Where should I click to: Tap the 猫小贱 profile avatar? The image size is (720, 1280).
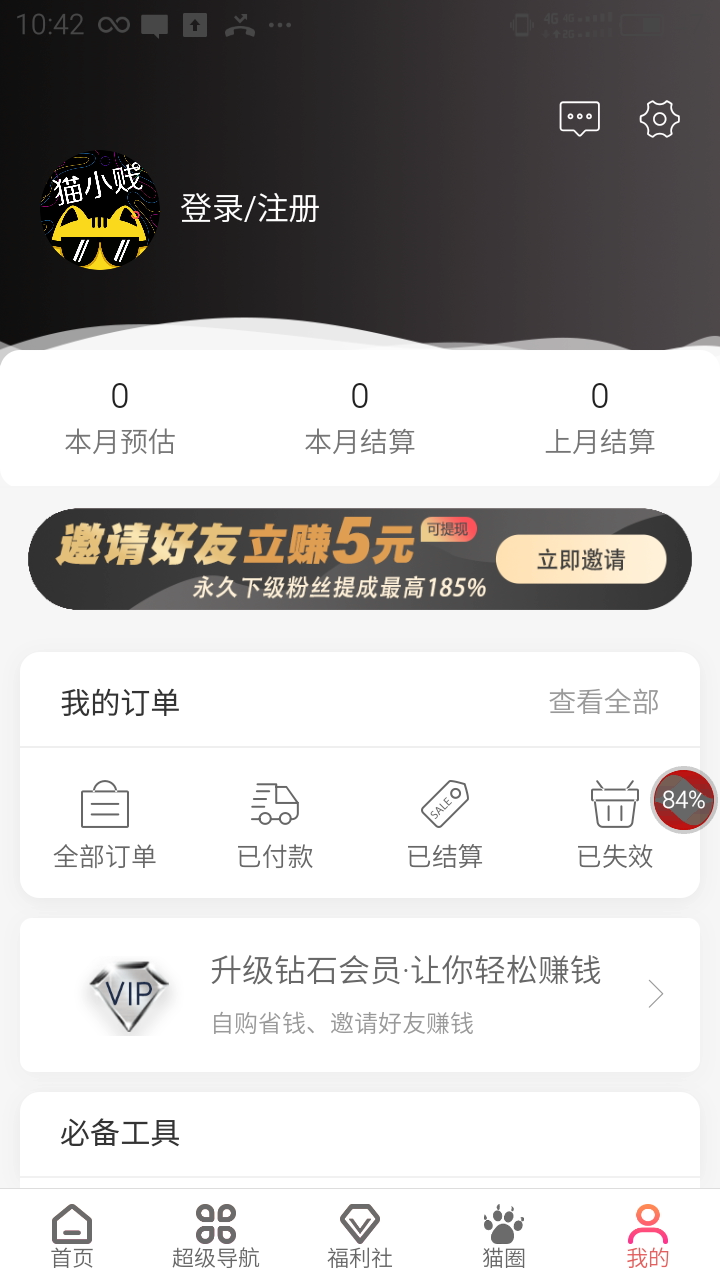[100, 210]
